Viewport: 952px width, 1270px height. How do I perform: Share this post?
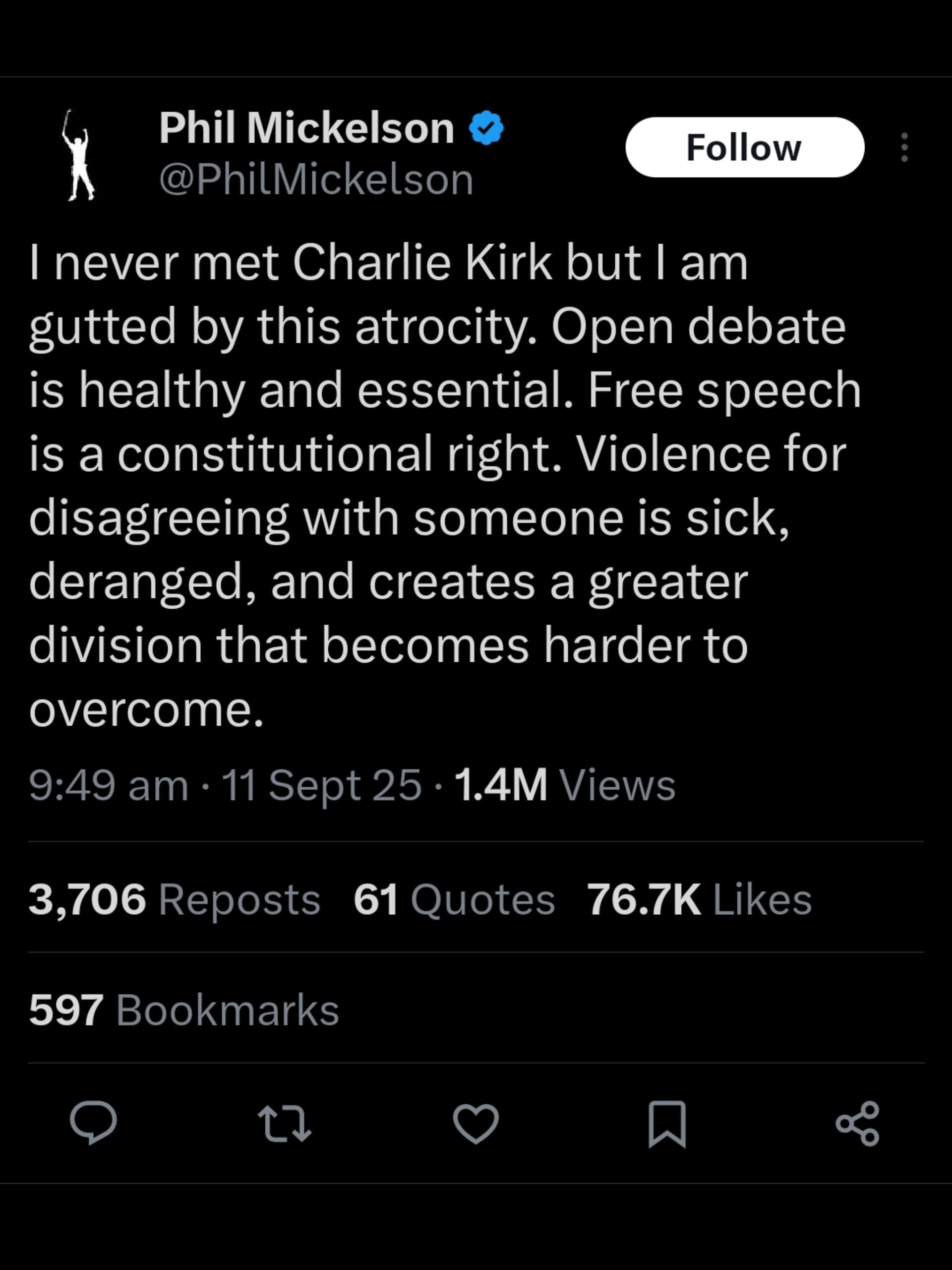pos(857,1123)
